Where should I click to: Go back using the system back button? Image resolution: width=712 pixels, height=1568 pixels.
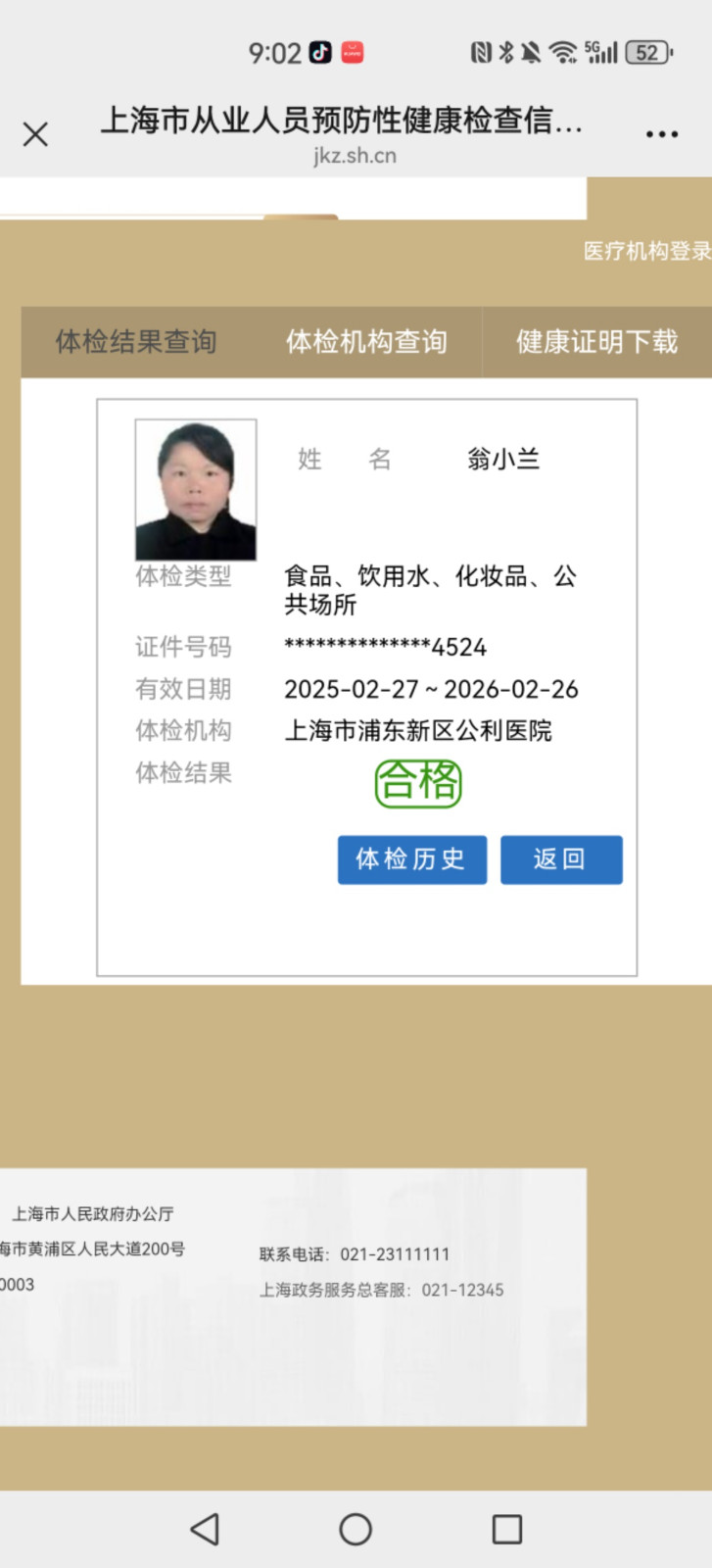[x=205, y=1529]
